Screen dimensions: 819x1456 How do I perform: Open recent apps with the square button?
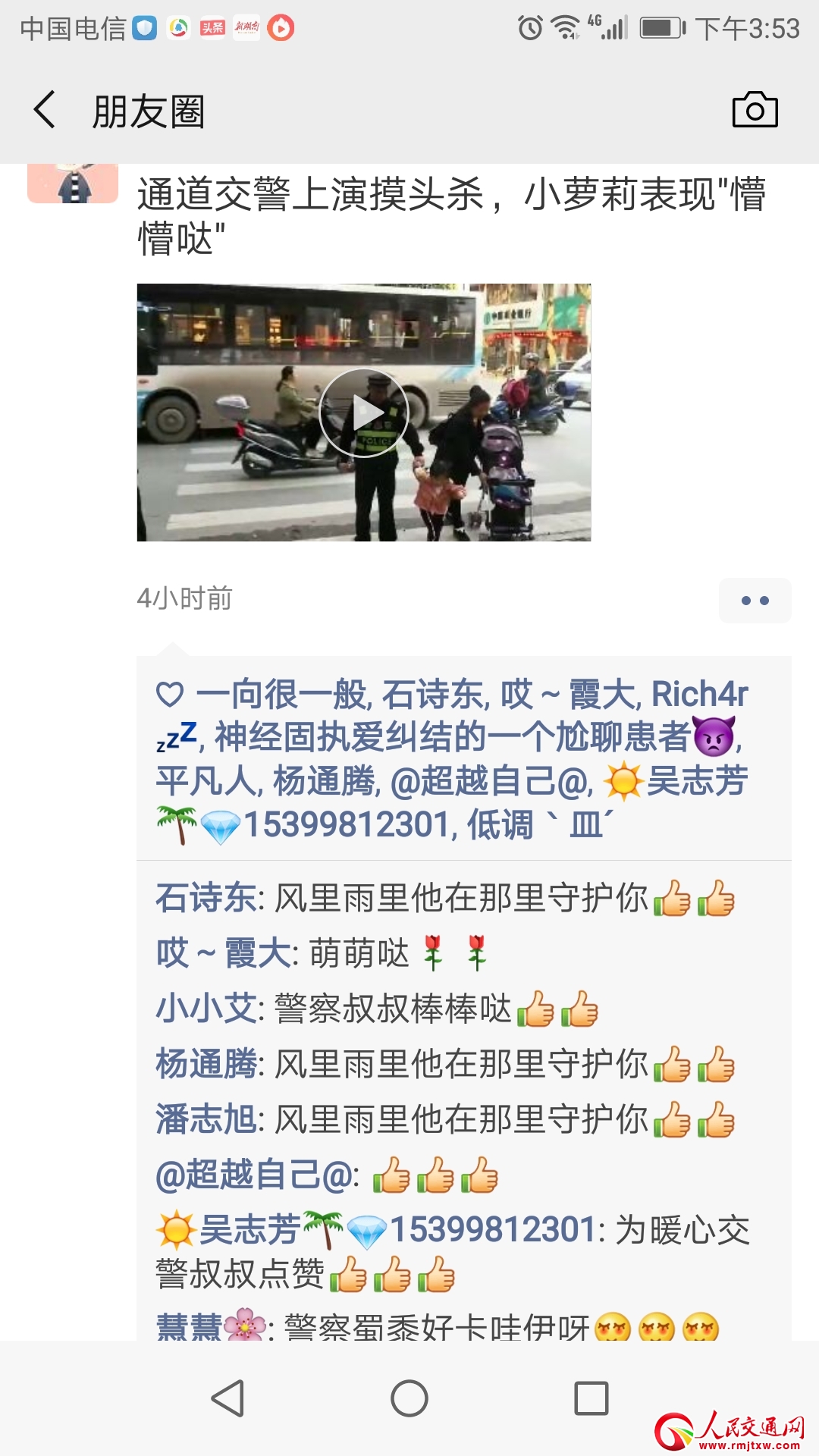[x=591, y=1398]
